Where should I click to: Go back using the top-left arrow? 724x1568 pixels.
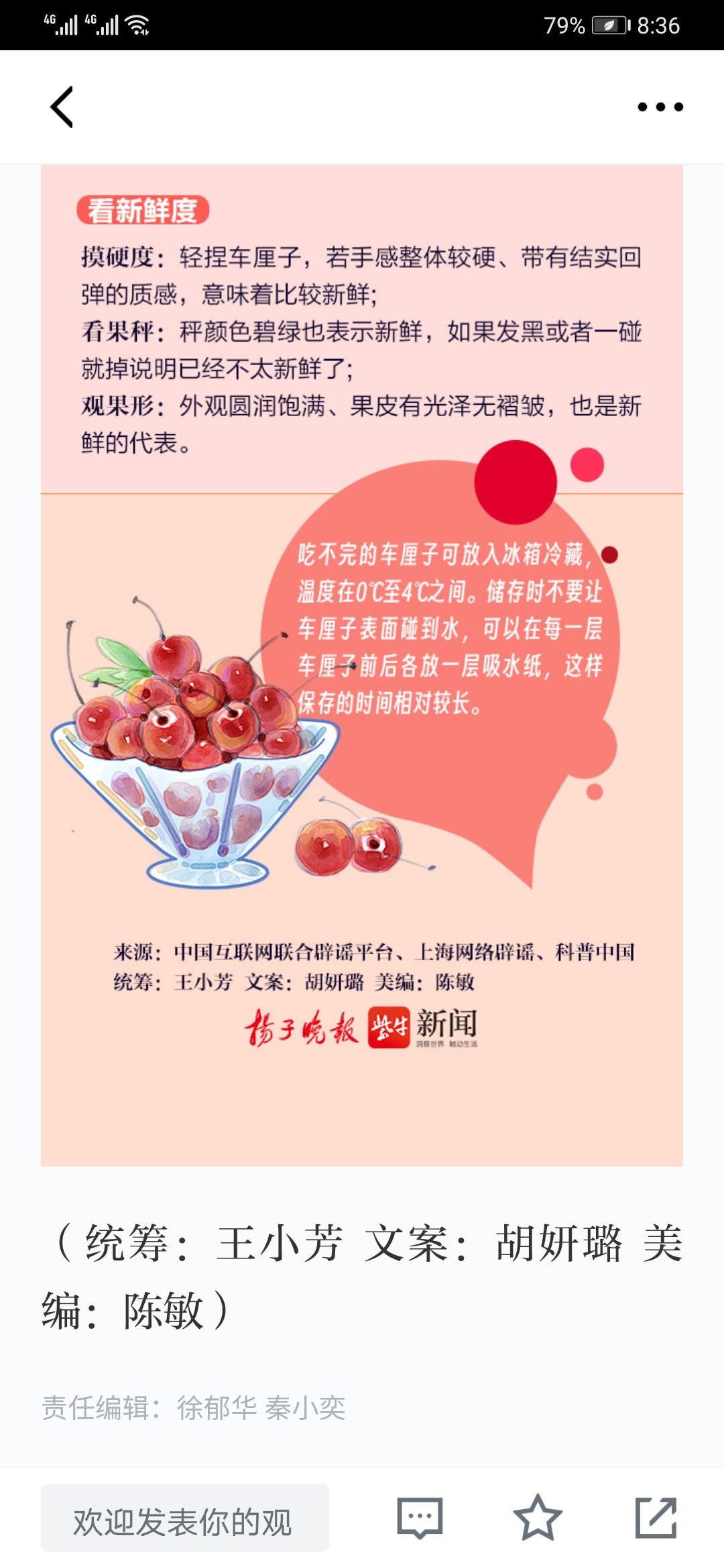62,107
